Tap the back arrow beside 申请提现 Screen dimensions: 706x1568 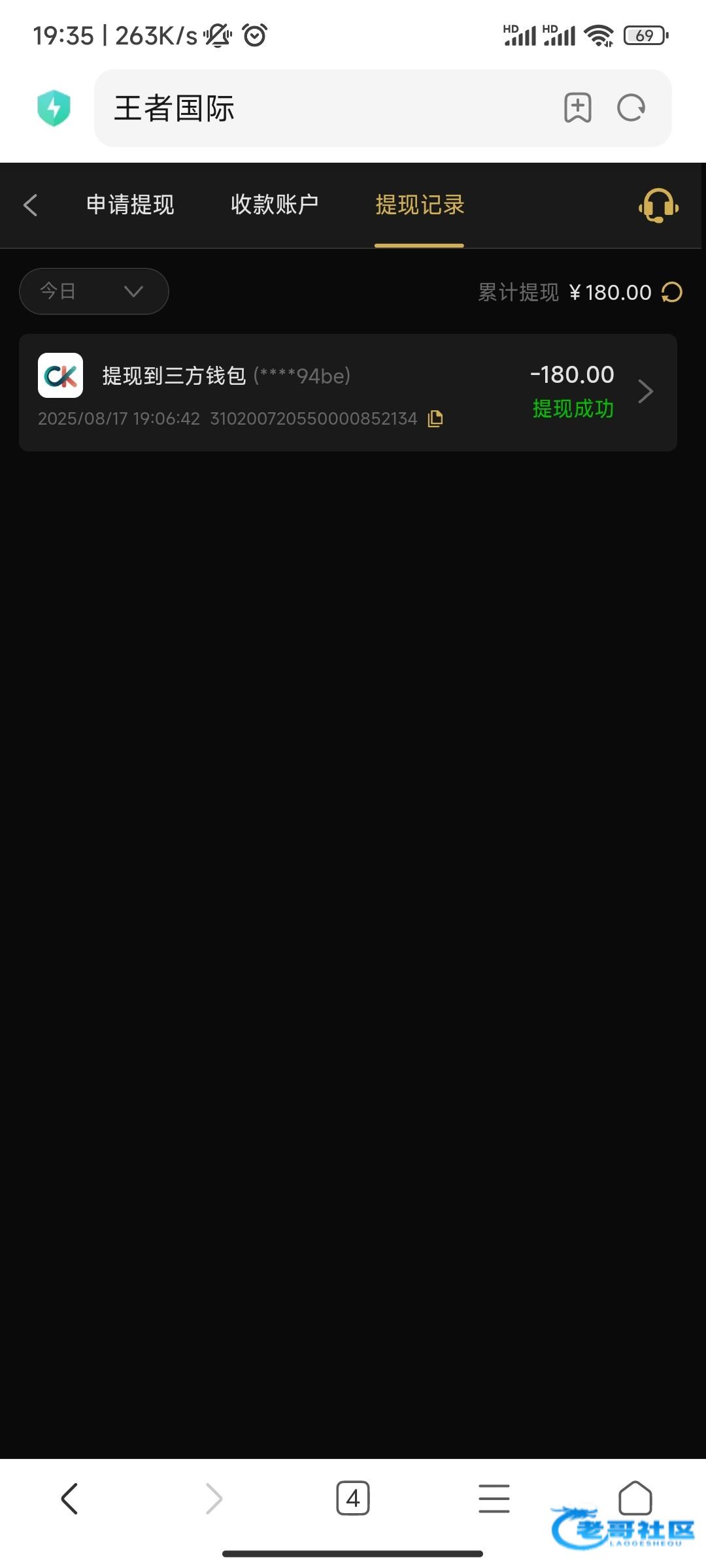tap(31, 205)
